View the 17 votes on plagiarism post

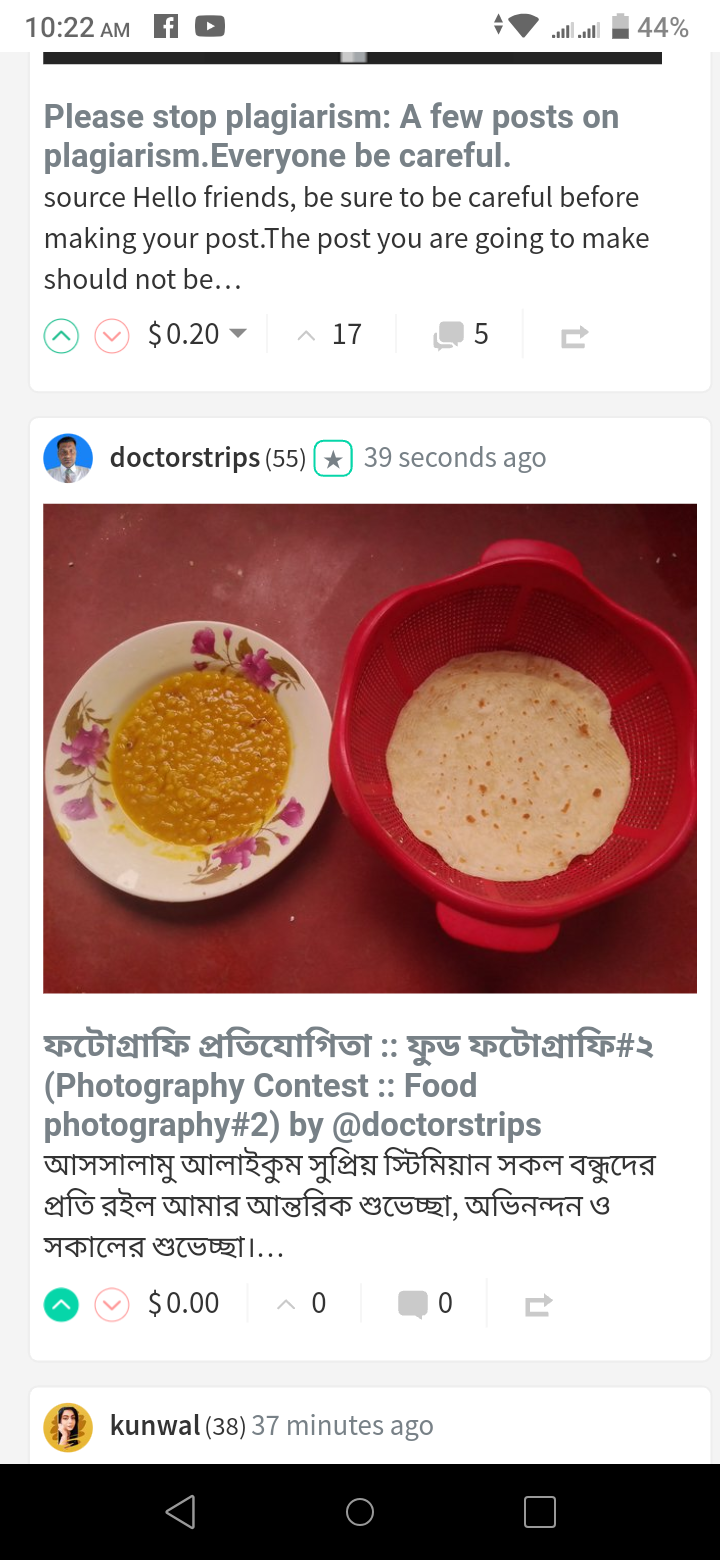331,334
